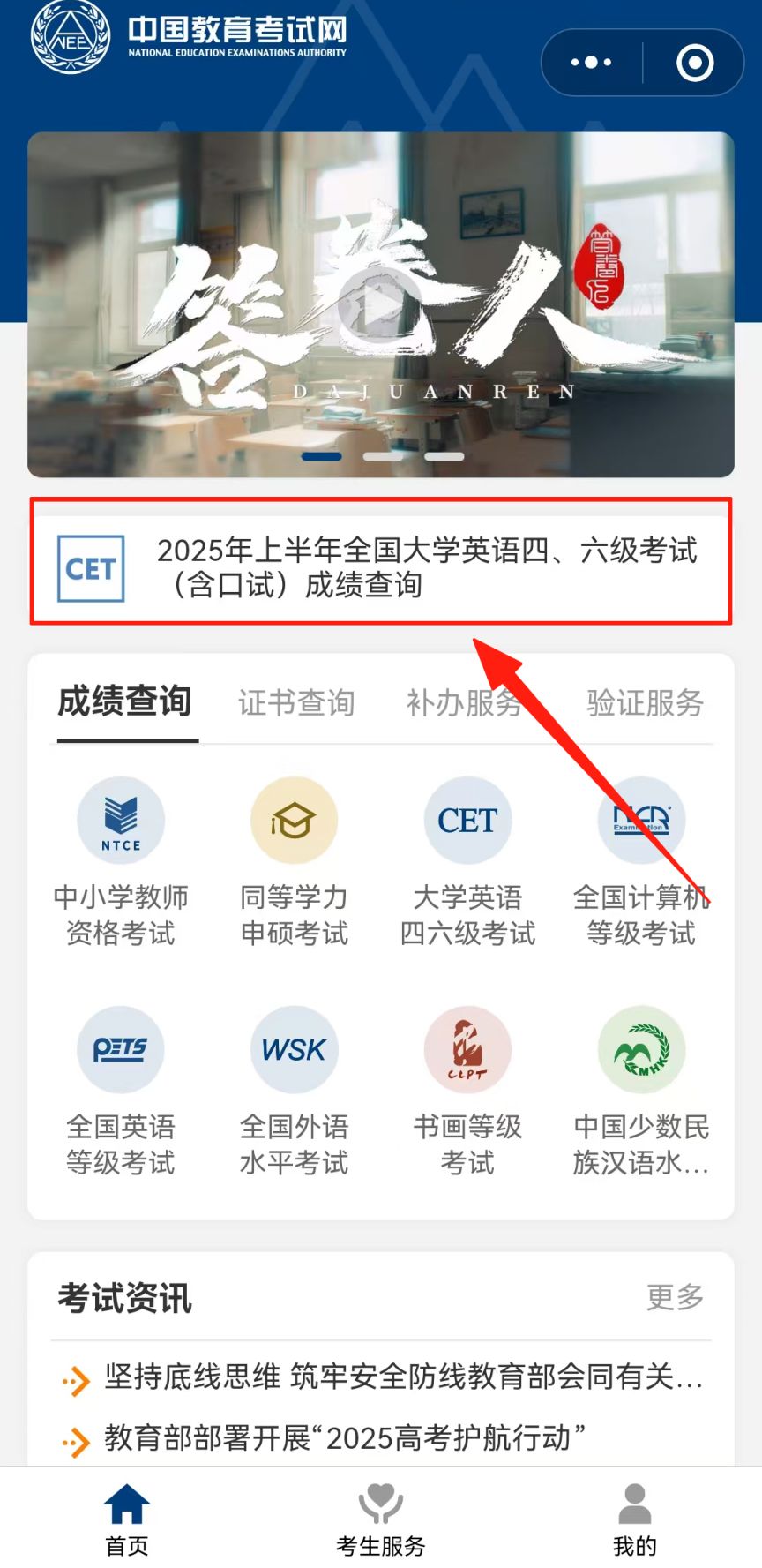
Task: Switch to the 证书查询 tab
Action: [x=295, y=703]
